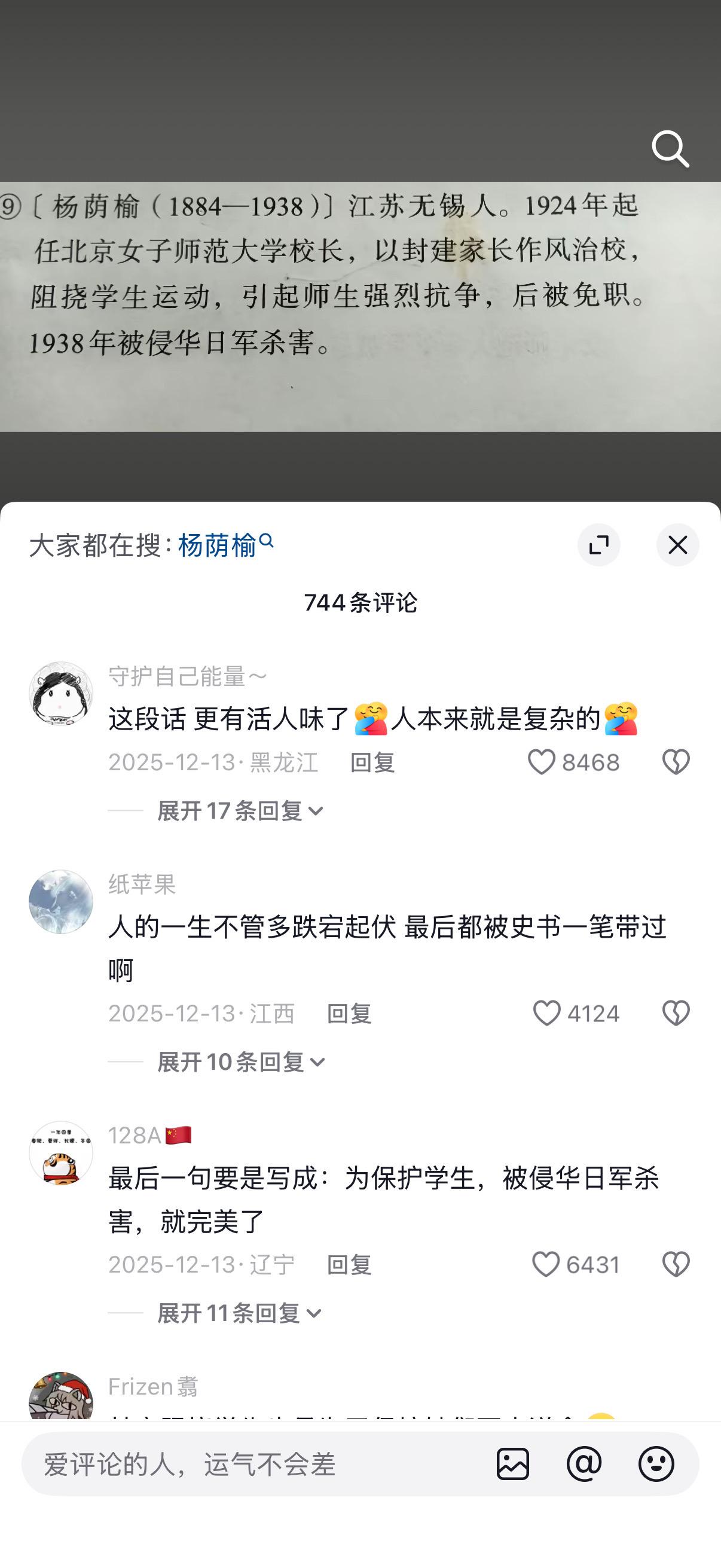Like the comment by 守护自己能量～

[543, 762]
